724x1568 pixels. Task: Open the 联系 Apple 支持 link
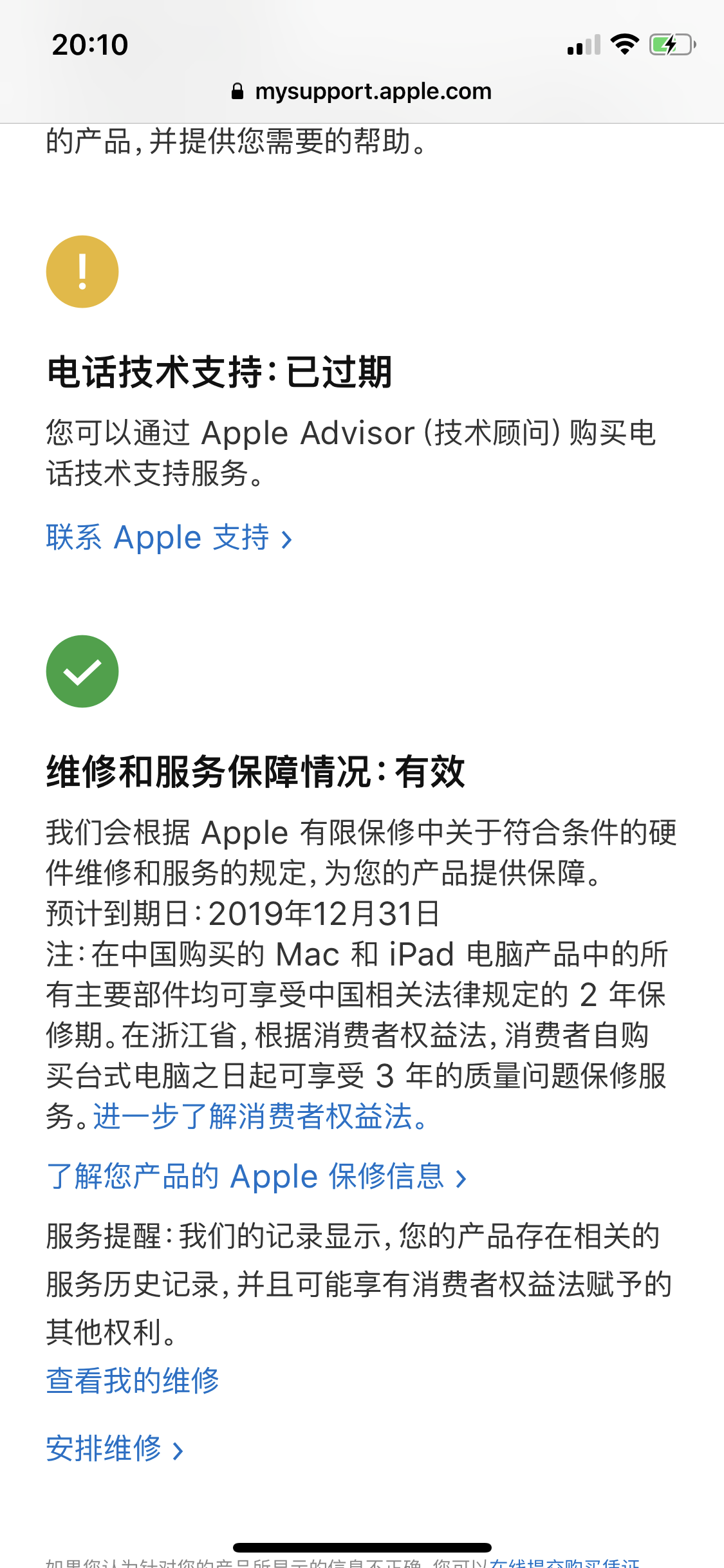pyautogui.click(x=169, y=538)
